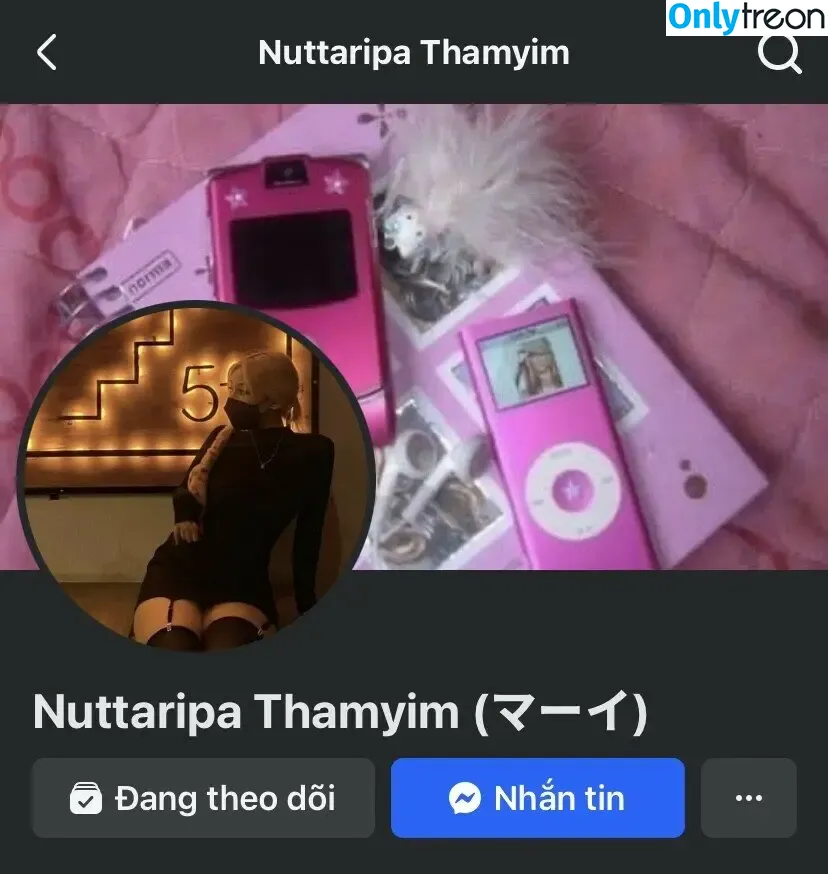Go back using the top-left arrow
The image size is (828, 874).
47,52
